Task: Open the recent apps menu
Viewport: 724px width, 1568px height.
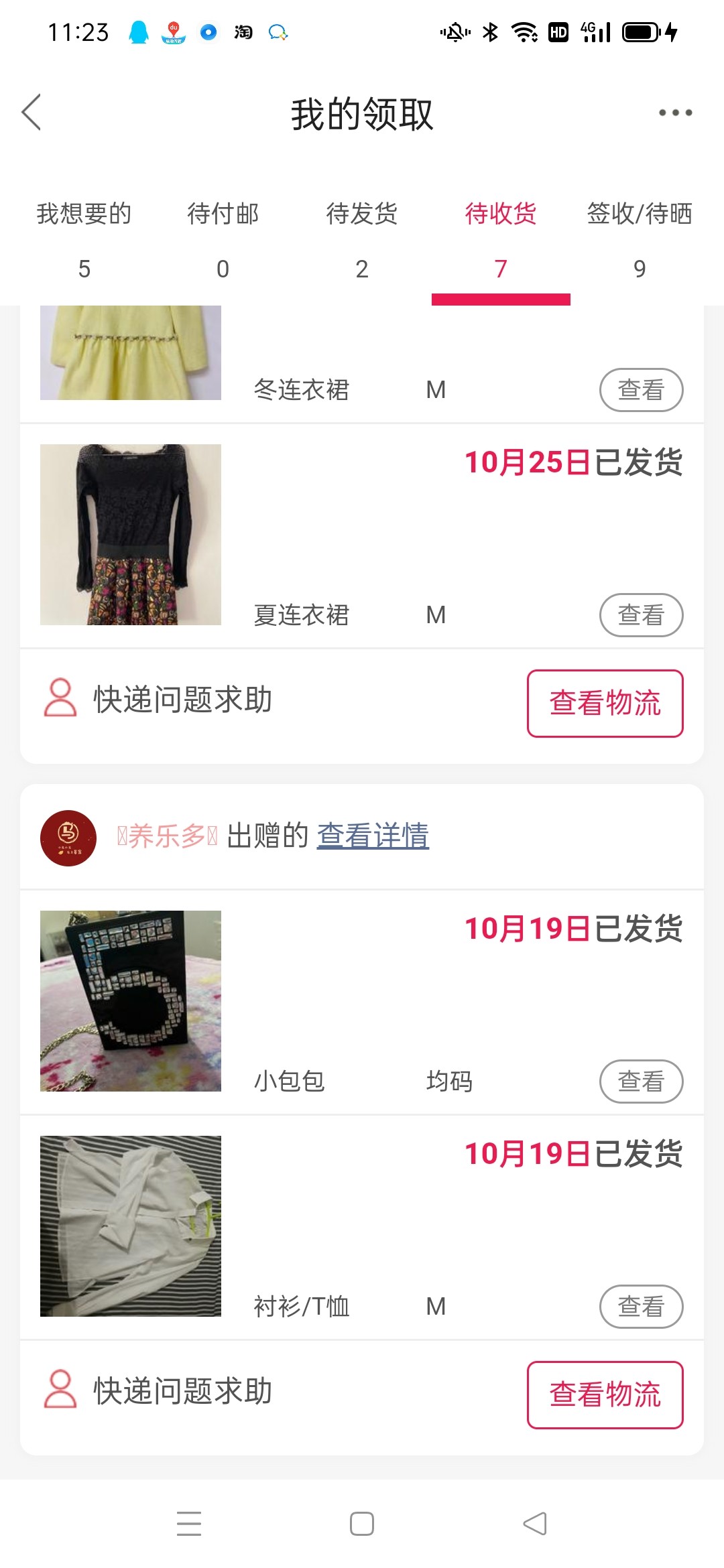Action: pyautogui.click(x=189, y=1524)
